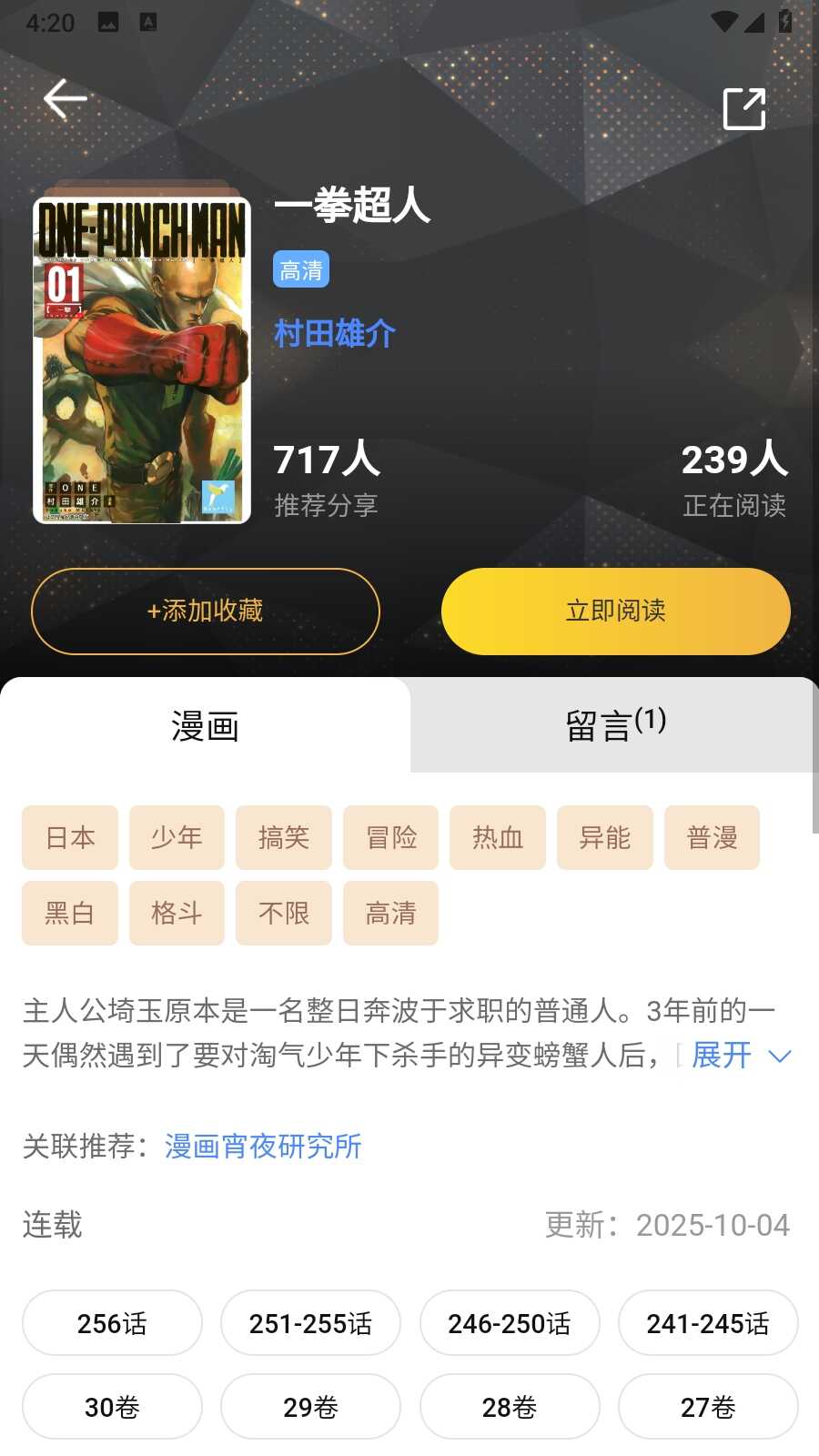Open chapter 256话
Screen dimensions: 819x1456
pos(112,1323)
